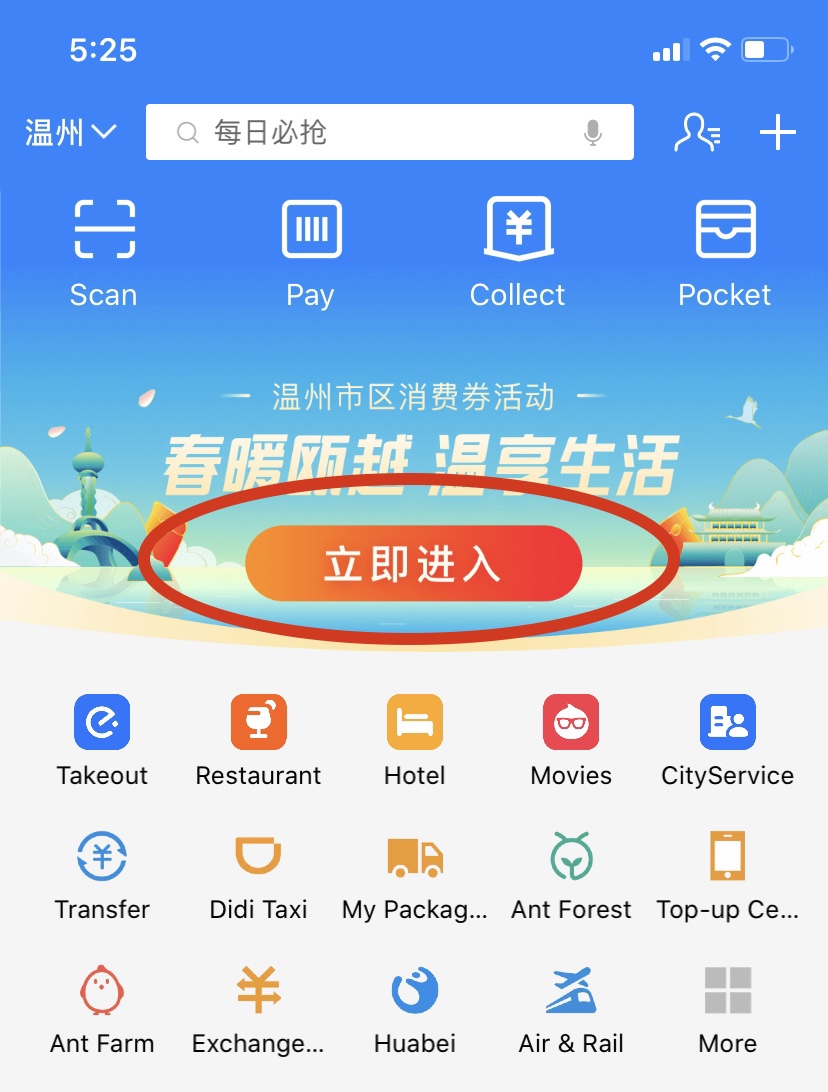Open Ant Forest
828x1092 pixels.
coord(571,876)
